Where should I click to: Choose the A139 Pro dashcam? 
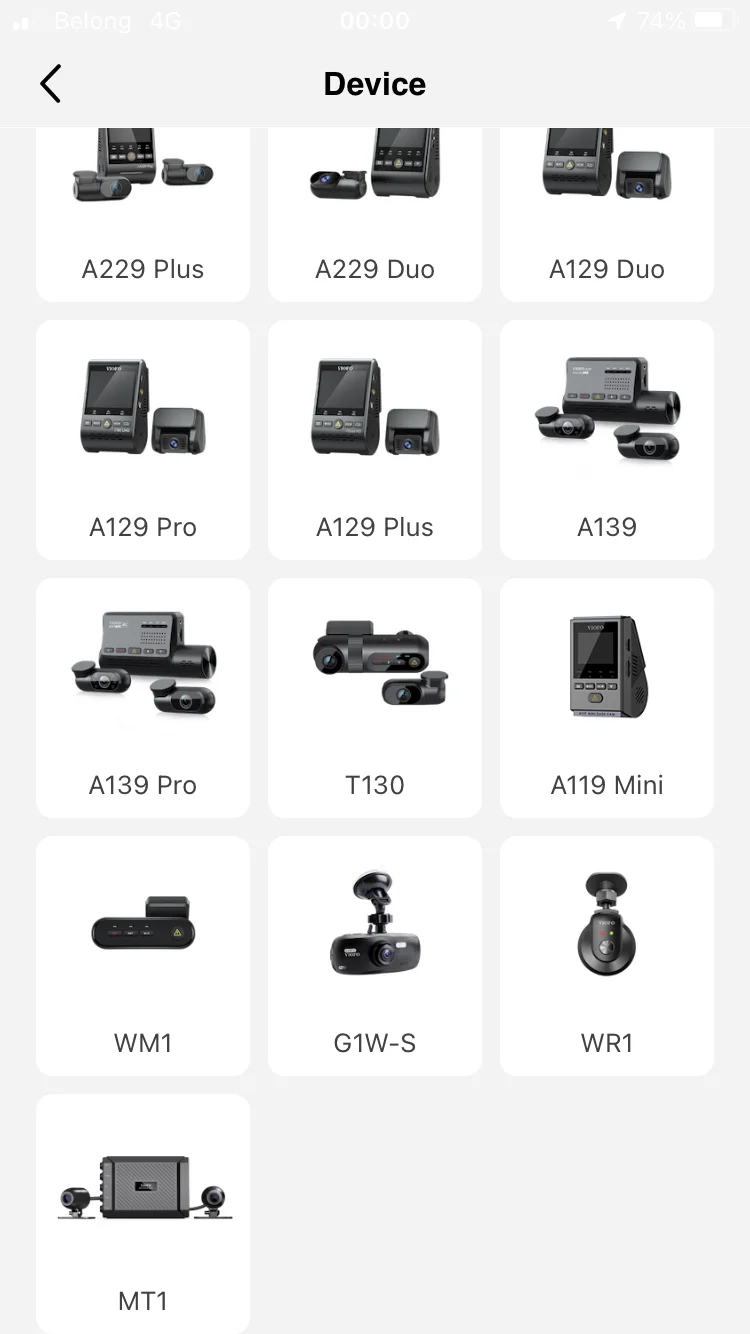(x=143, y=698)
